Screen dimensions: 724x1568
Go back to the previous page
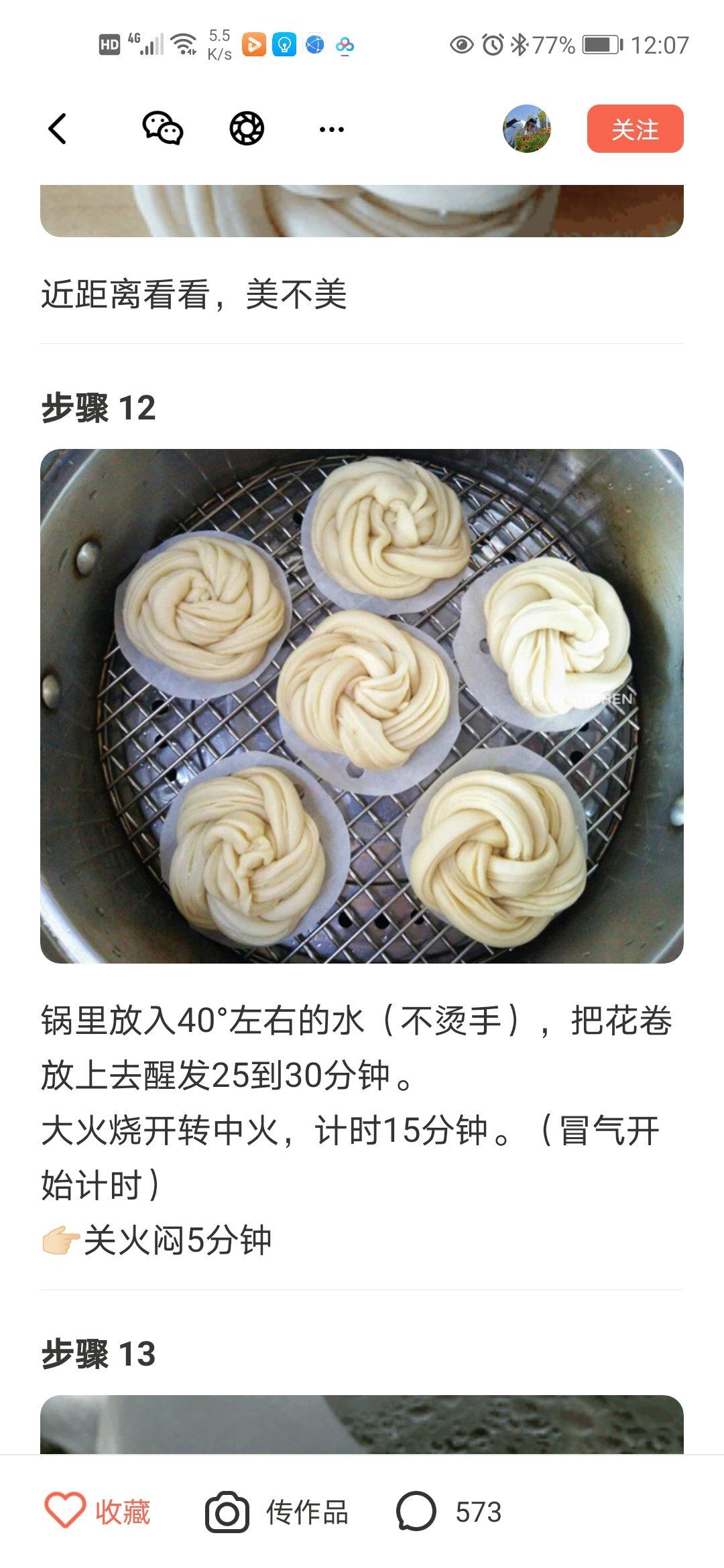click(x=58, y=129)
